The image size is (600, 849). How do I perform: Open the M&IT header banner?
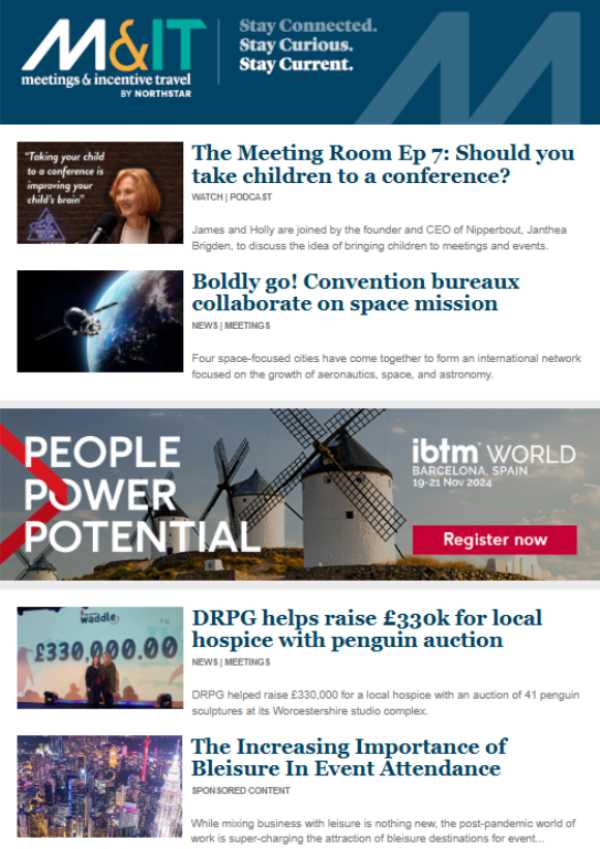[x=300, y=62]
